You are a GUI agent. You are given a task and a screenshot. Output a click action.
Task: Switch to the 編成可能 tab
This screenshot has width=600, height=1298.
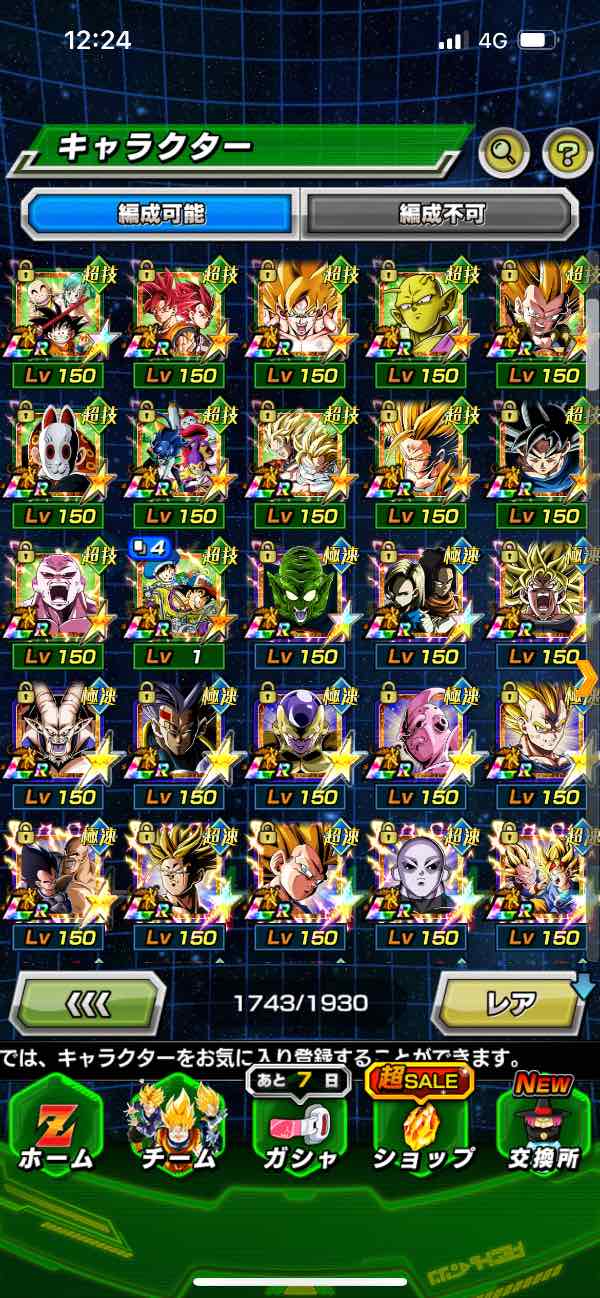[160, 213]
